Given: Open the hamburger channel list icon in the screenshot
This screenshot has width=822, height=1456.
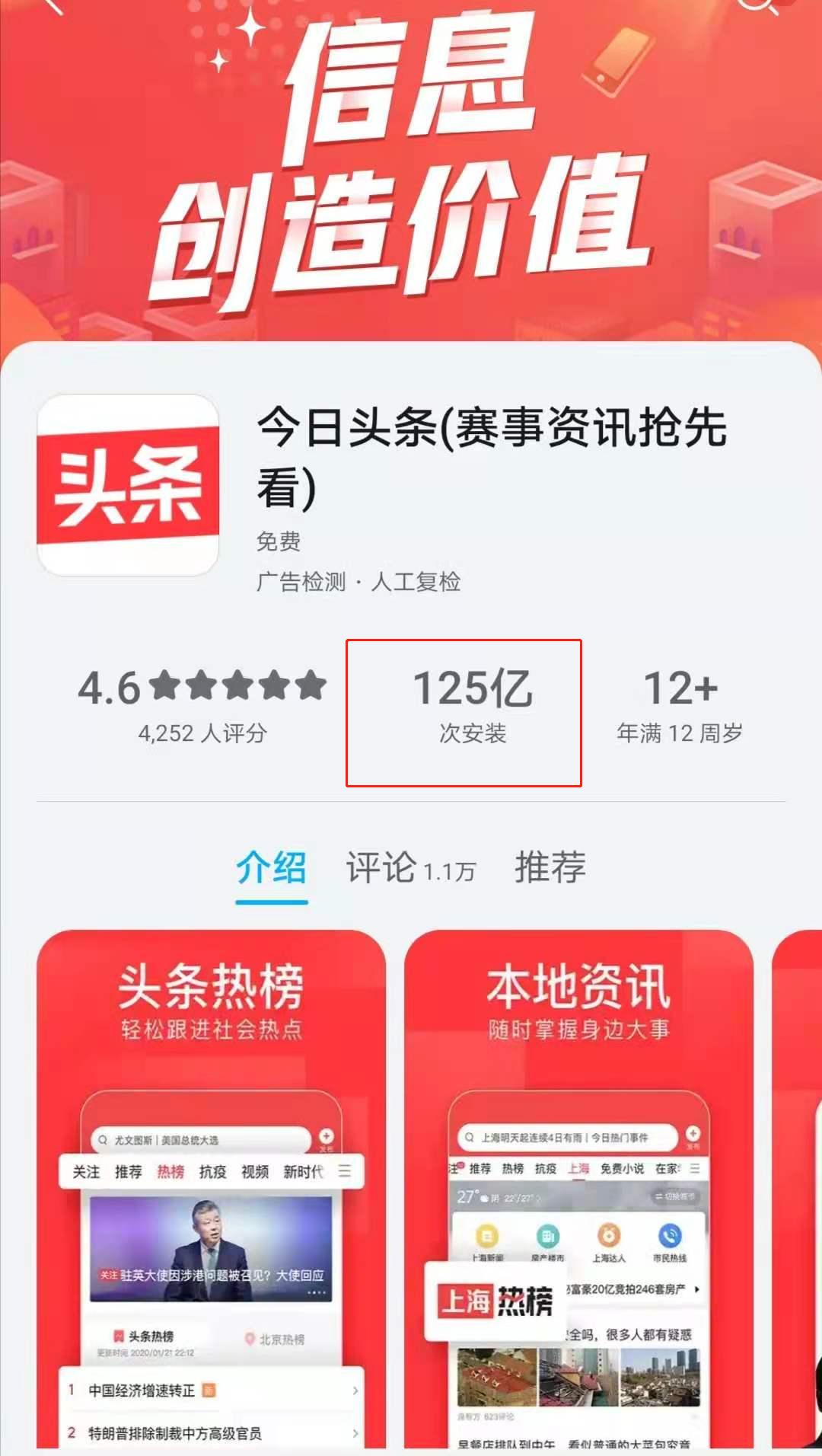Looking at the screenshot, I should click(344, 1171).
